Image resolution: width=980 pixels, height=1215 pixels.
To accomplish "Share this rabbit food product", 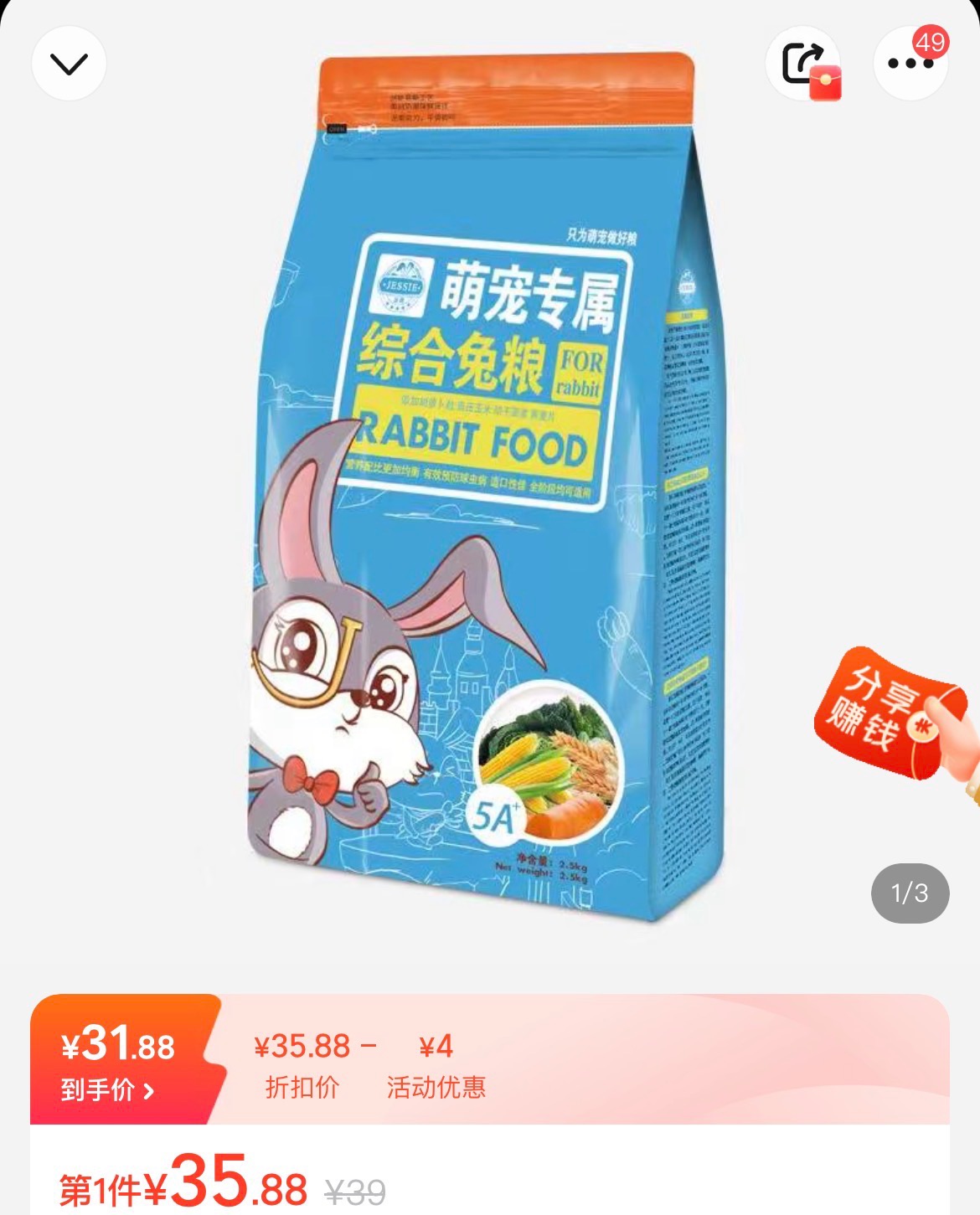I will 803,64.
